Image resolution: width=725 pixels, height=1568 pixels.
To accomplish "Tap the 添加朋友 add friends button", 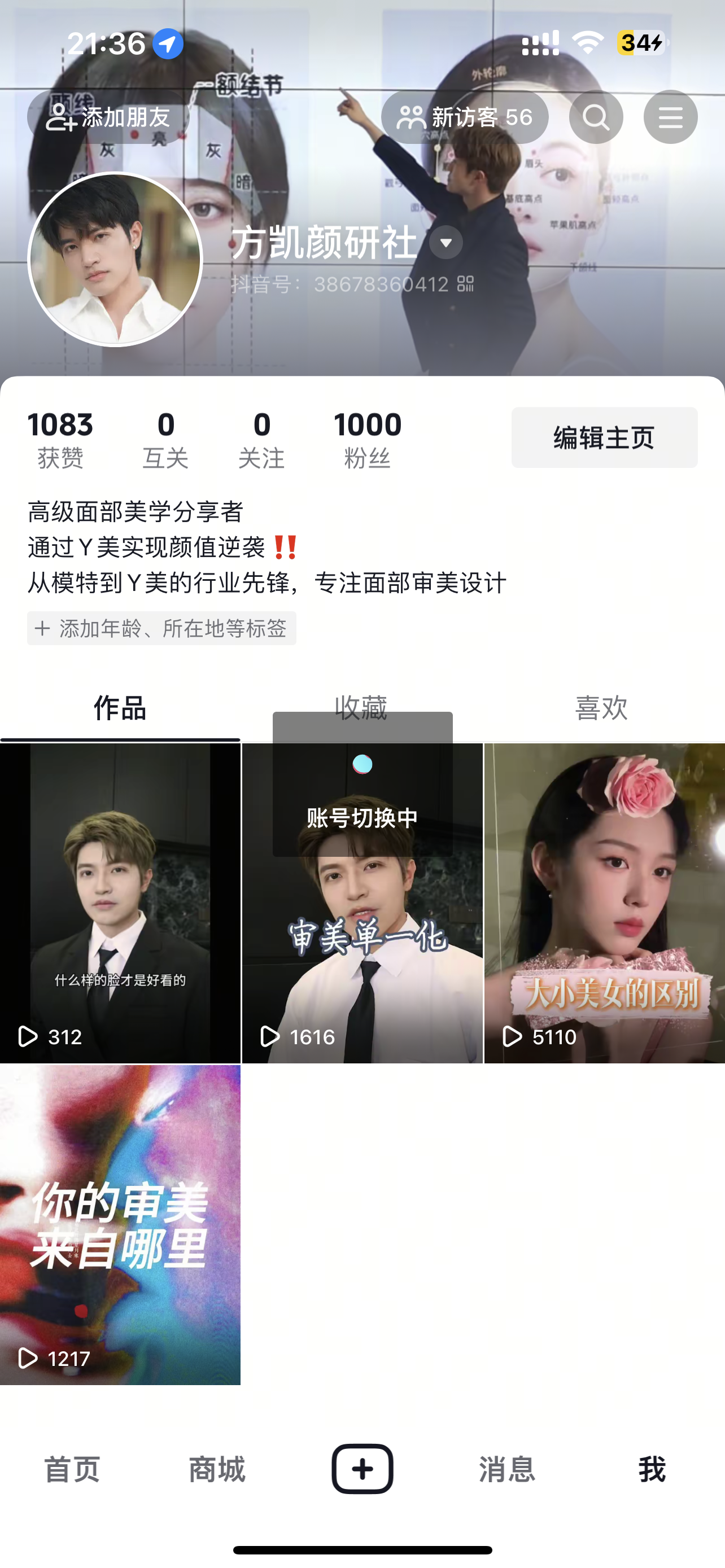I will click(x=108, y=117).
